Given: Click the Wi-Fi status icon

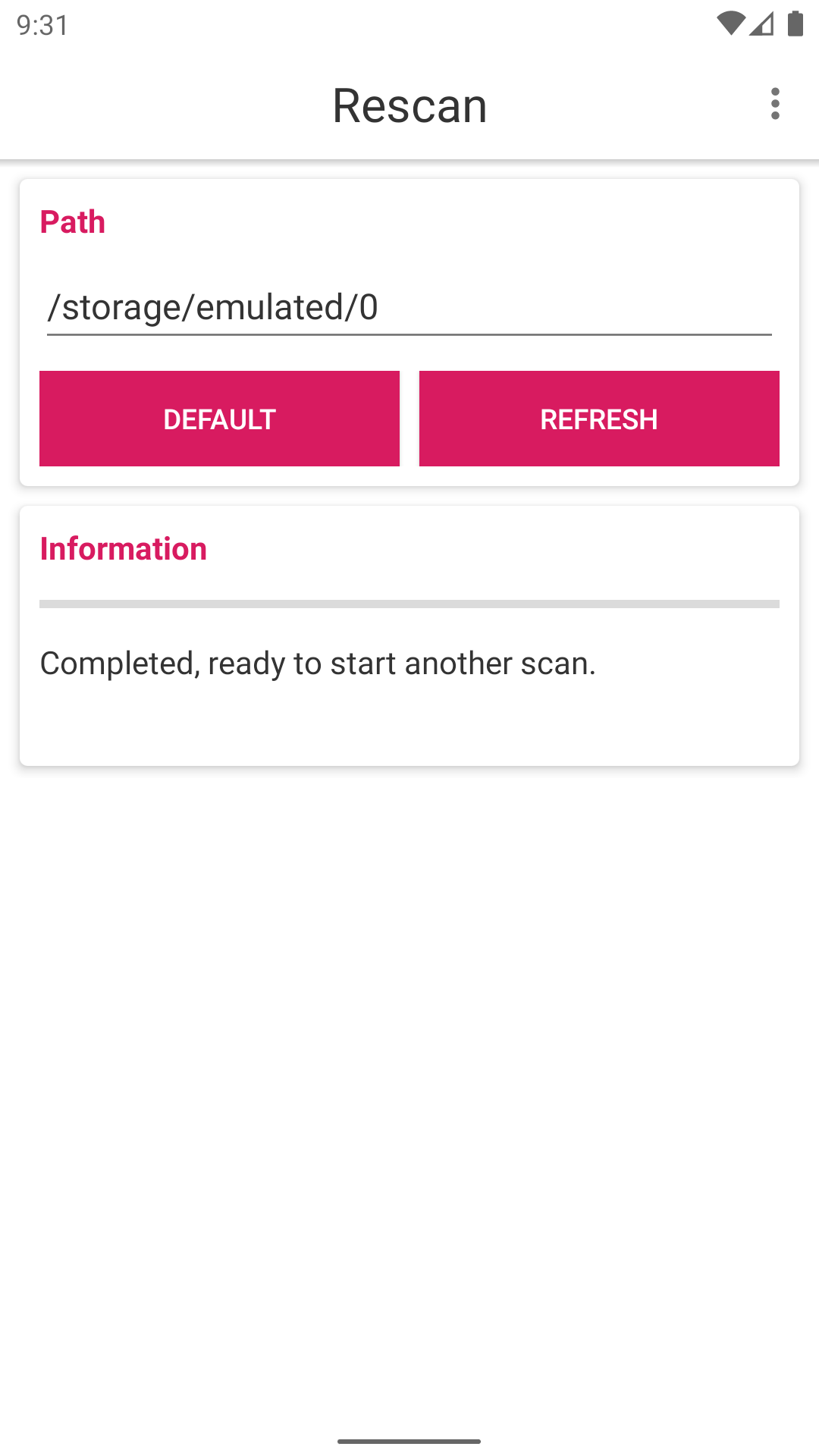Looking at the screenshot, I should pos(730,24).
